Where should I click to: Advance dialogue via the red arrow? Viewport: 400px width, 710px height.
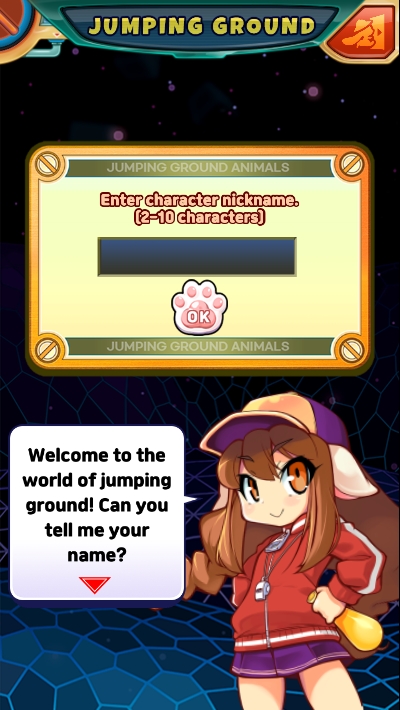pos(94,585)
